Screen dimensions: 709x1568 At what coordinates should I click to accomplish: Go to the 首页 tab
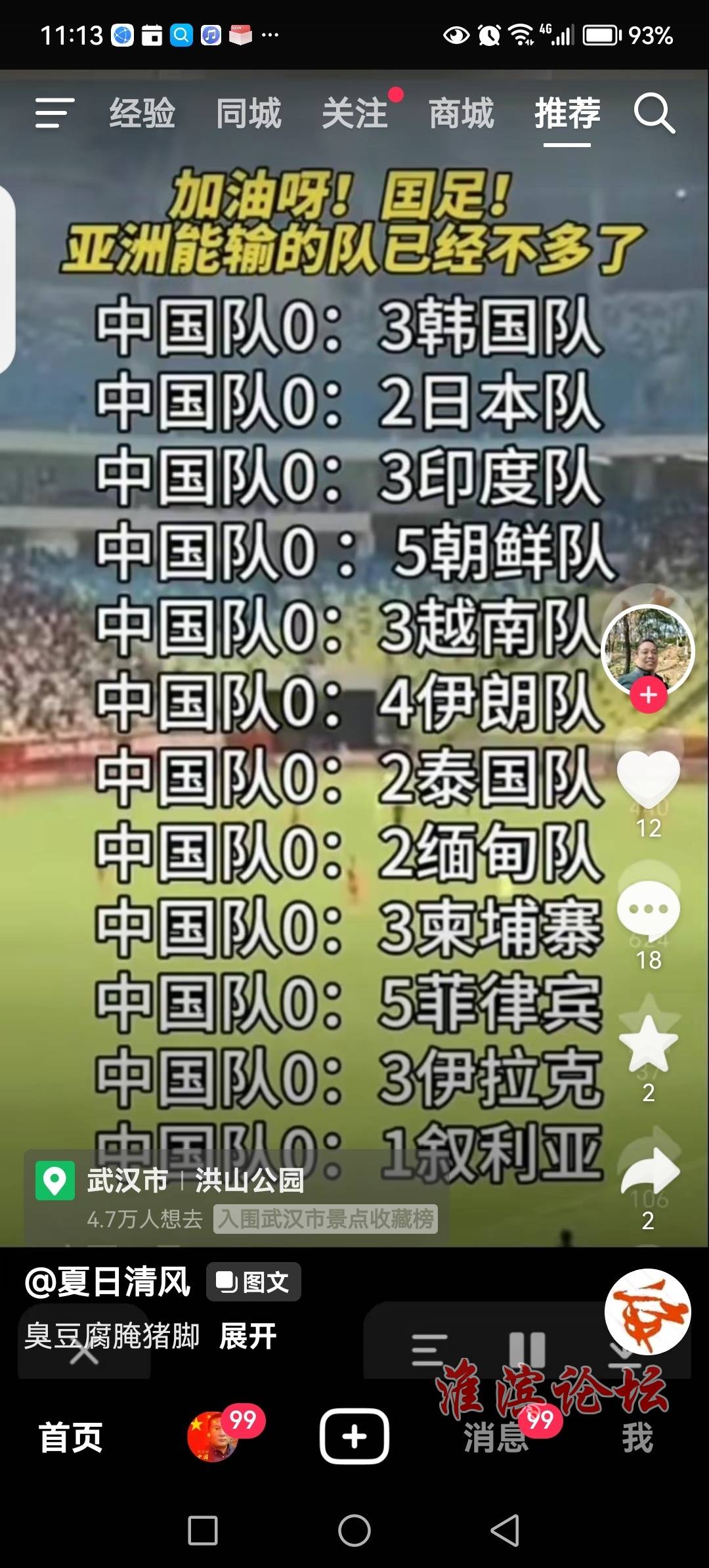[71, 1438]
